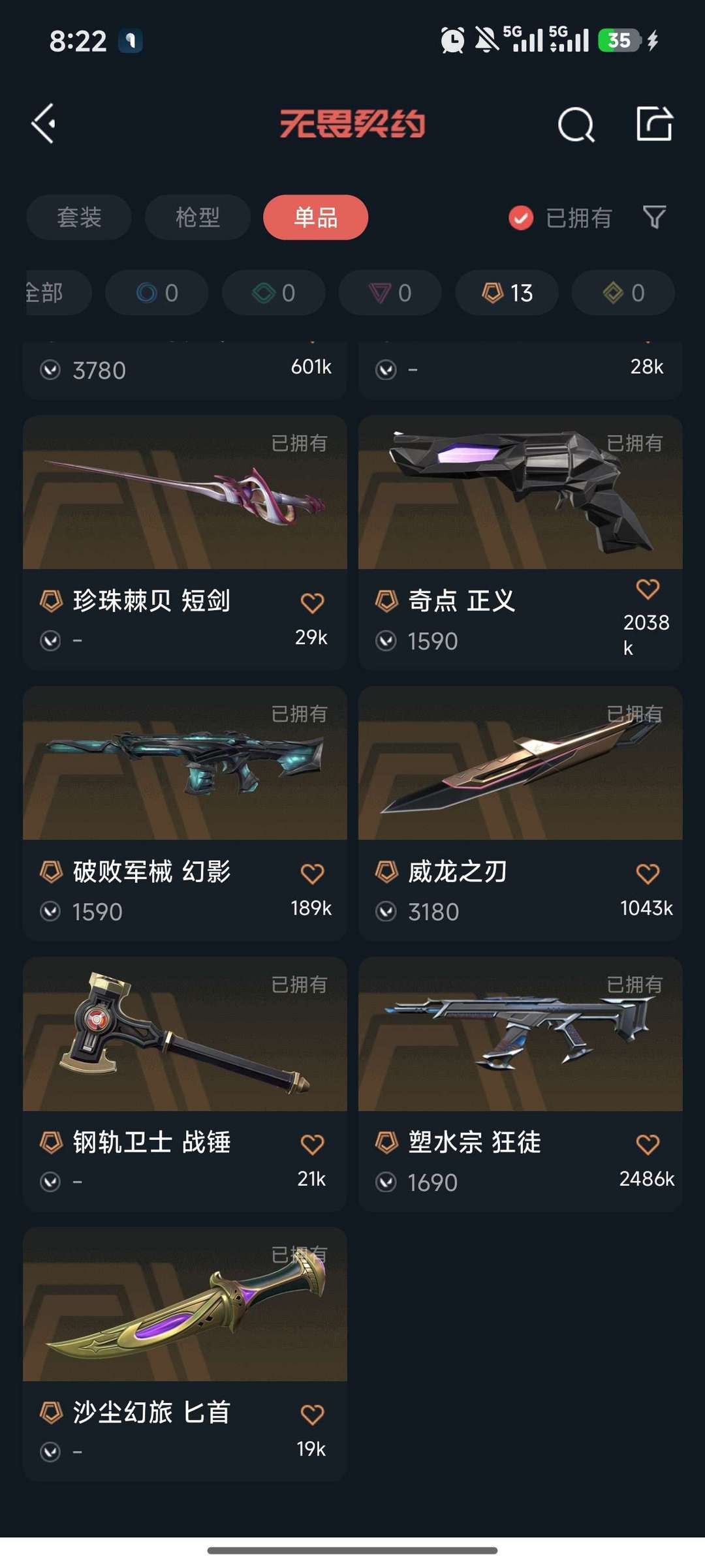Open the filter funnel icon

click(x=654, y=217)
